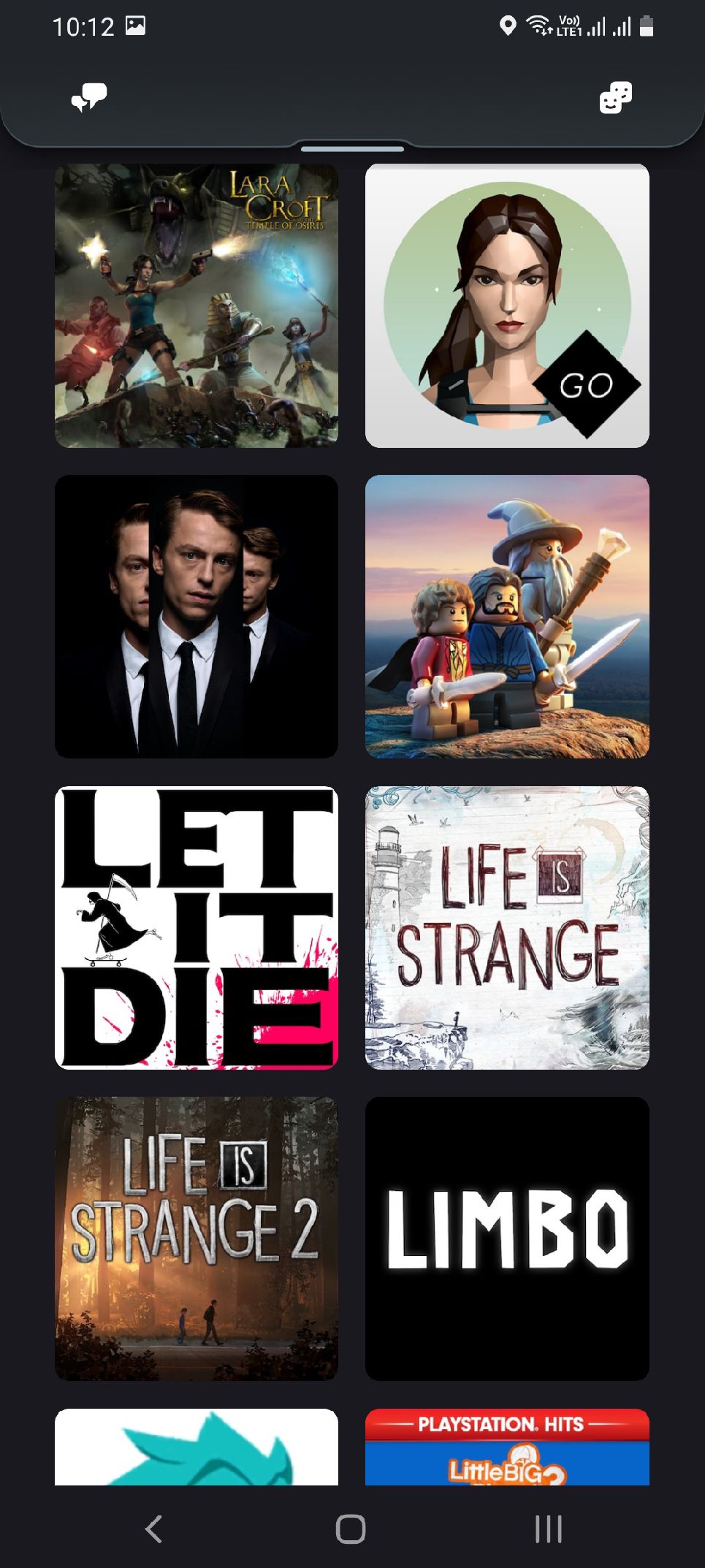
Task: View the LEGO wizard and dwarves game
Action: (507, 617)
